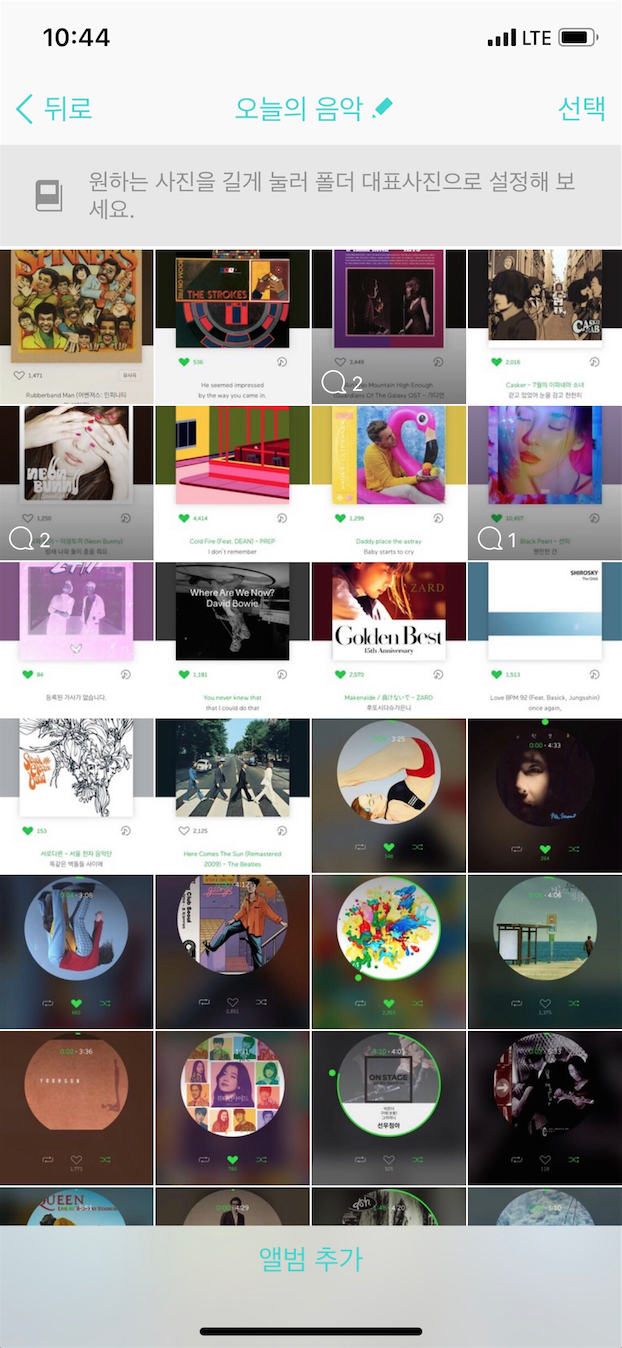Tap 앨범 추가 to add an album
The width and height of the screenshot is (622, 1348).
pos(311,1258)
